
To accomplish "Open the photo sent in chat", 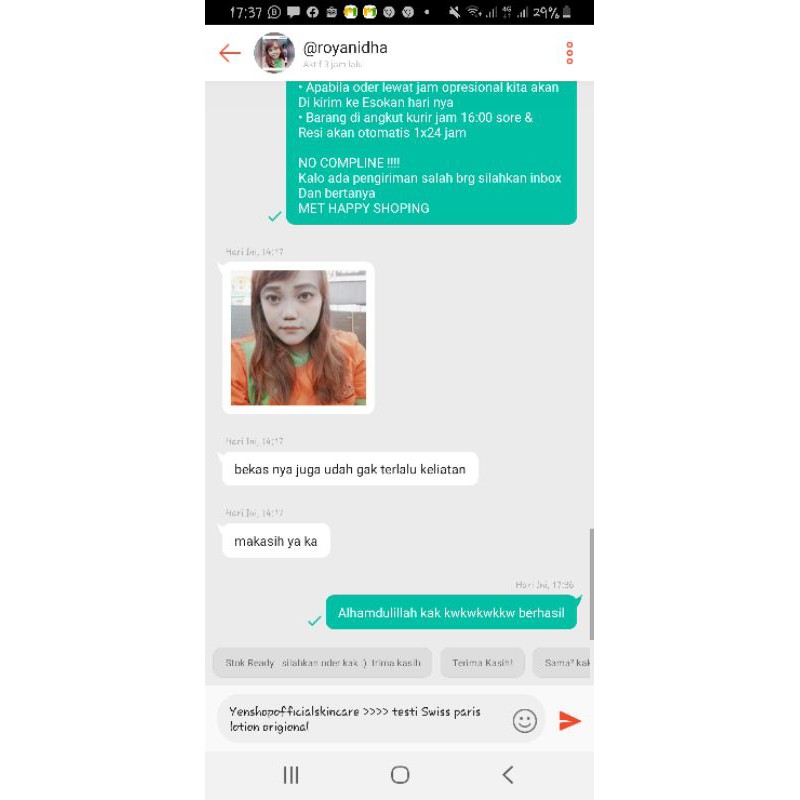I will (298, 337).
